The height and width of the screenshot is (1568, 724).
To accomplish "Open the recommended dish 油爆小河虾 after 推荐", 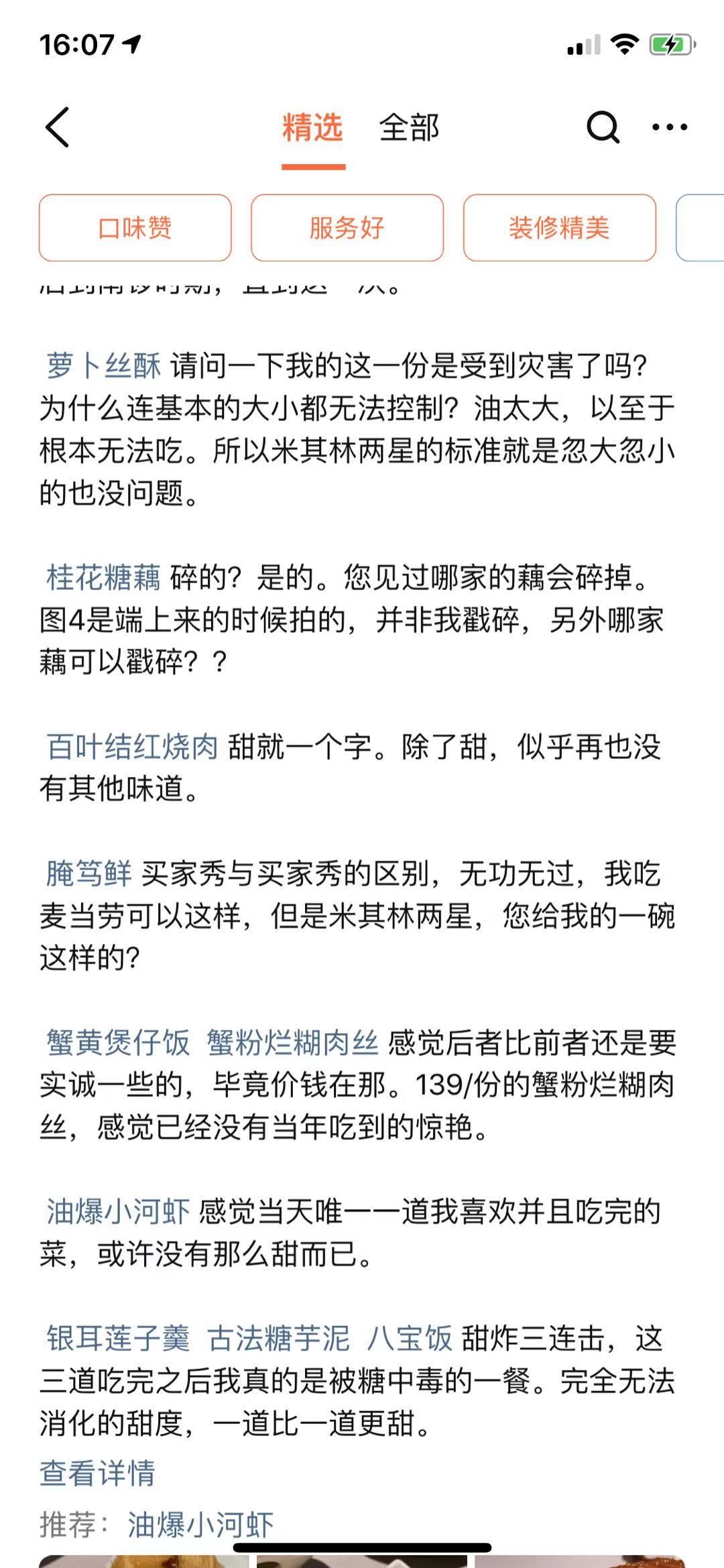I will (x=200, y=1524).
